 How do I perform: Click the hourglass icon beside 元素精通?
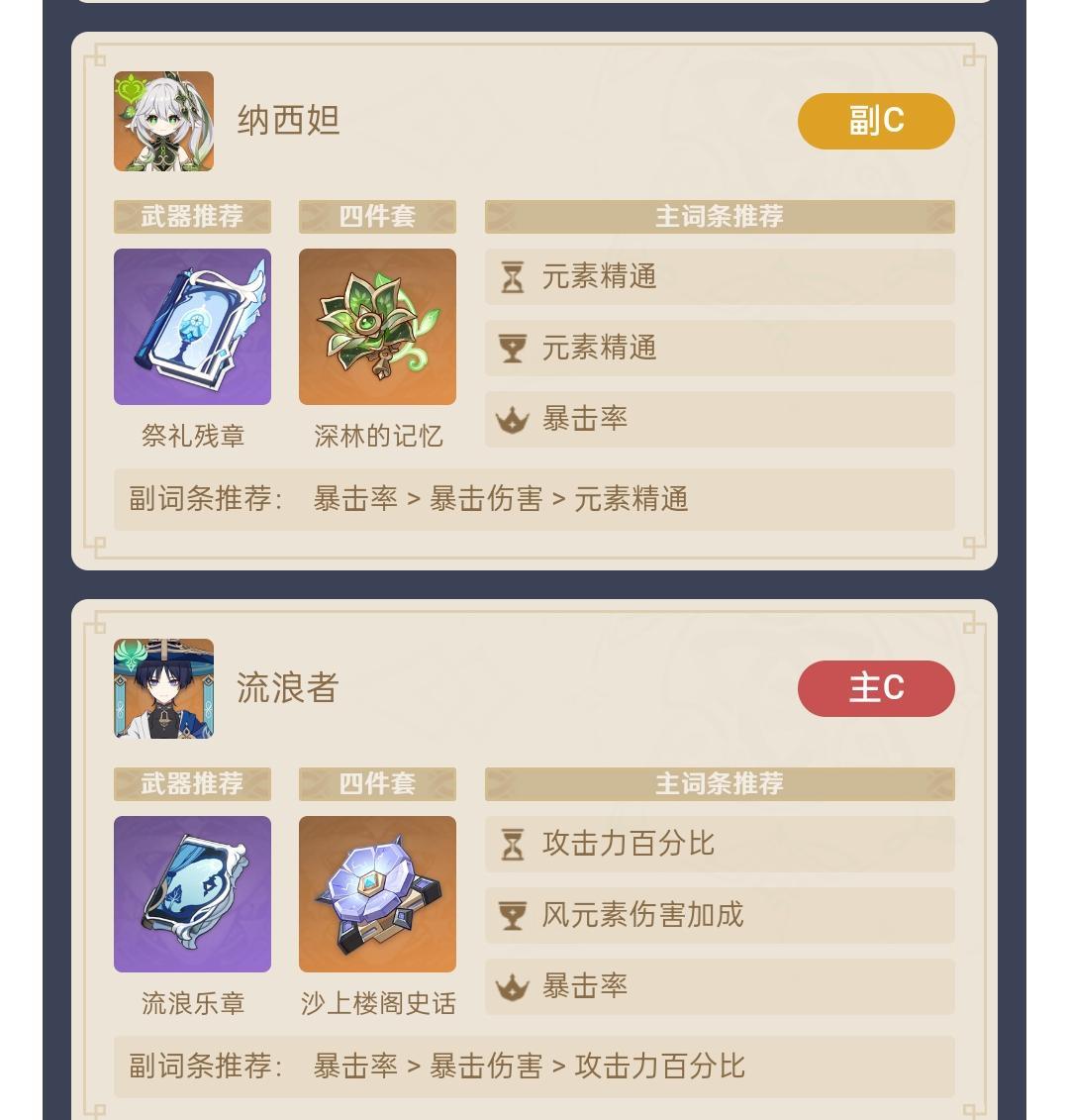point(511,277)
